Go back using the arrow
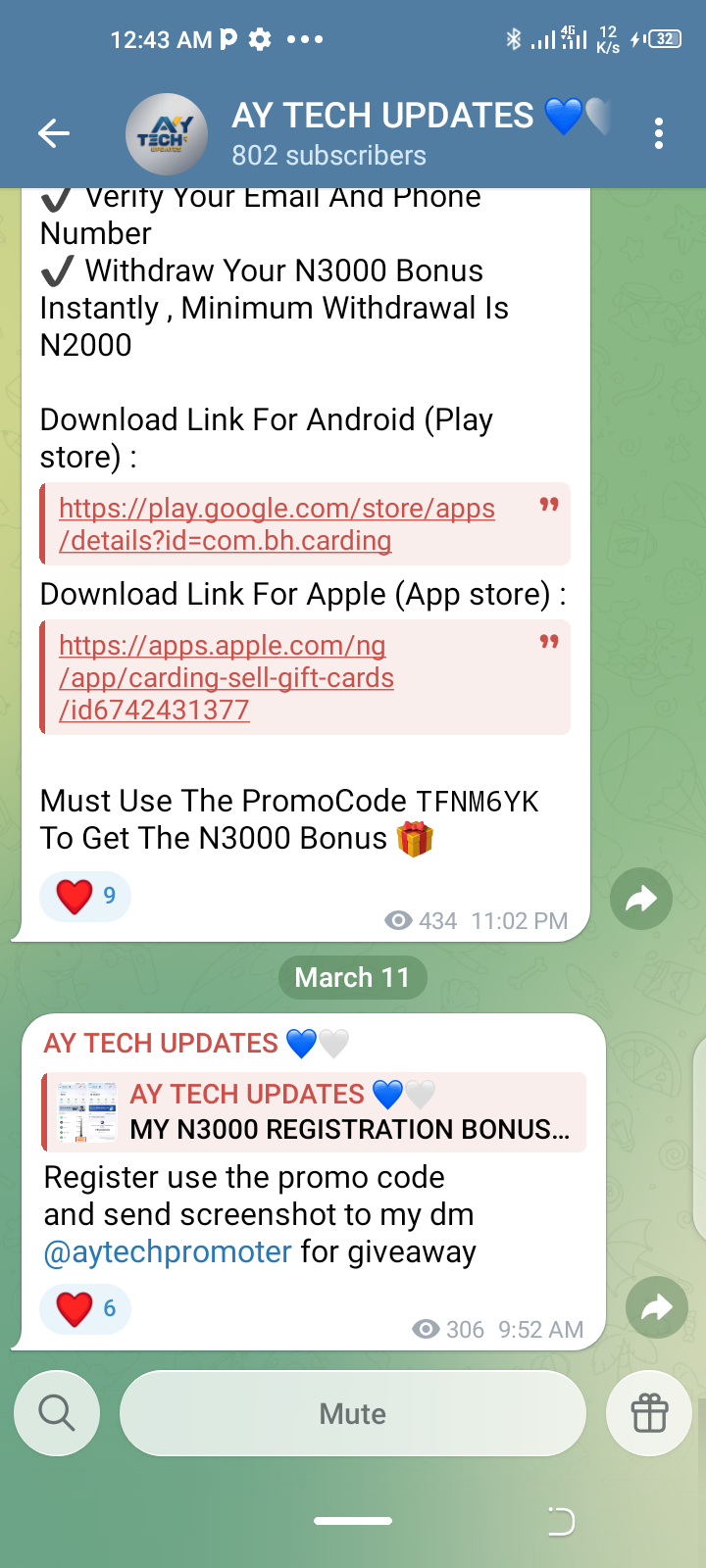 point(54,133)
